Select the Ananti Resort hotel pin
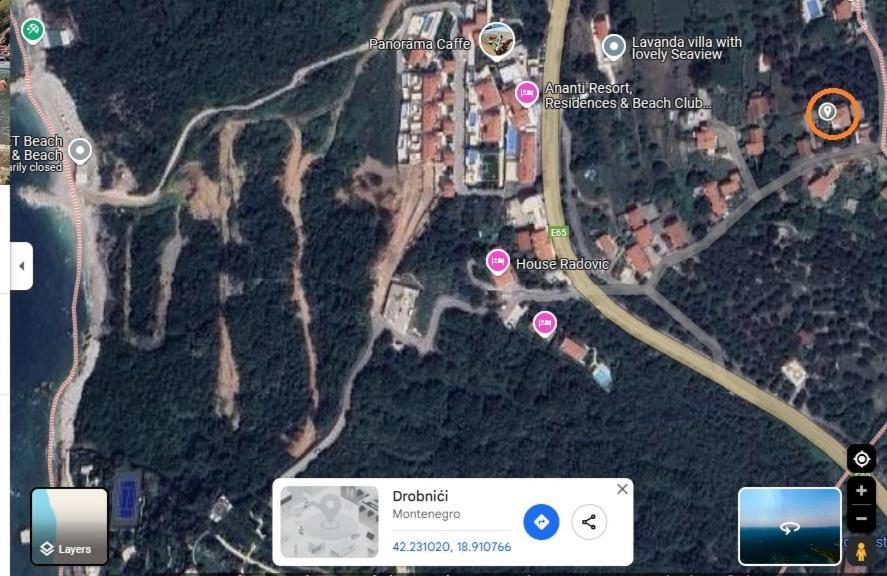The width and height of the screenshot is (887, 576). [x=527, y=93]
